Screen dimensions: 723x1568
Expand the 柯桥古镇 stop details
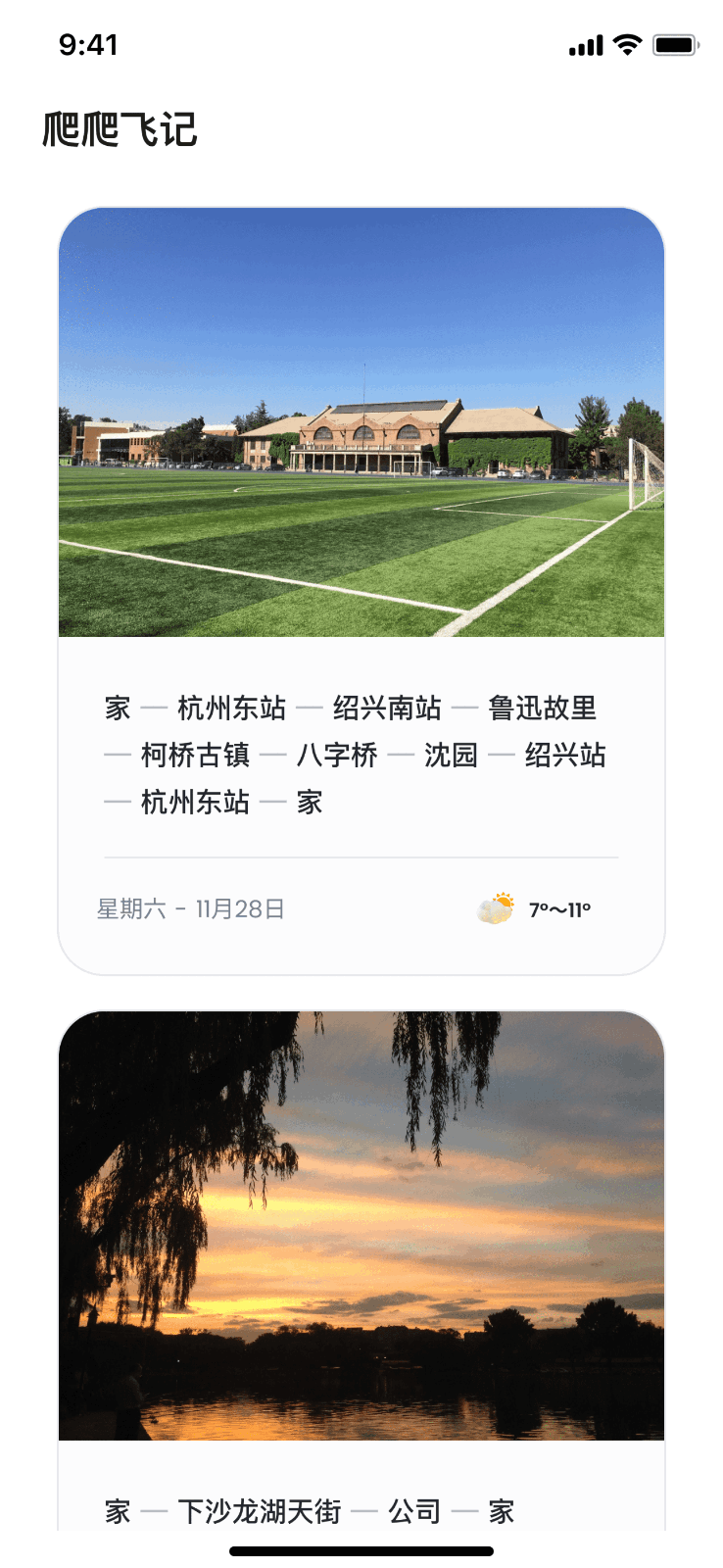point(192,756)
